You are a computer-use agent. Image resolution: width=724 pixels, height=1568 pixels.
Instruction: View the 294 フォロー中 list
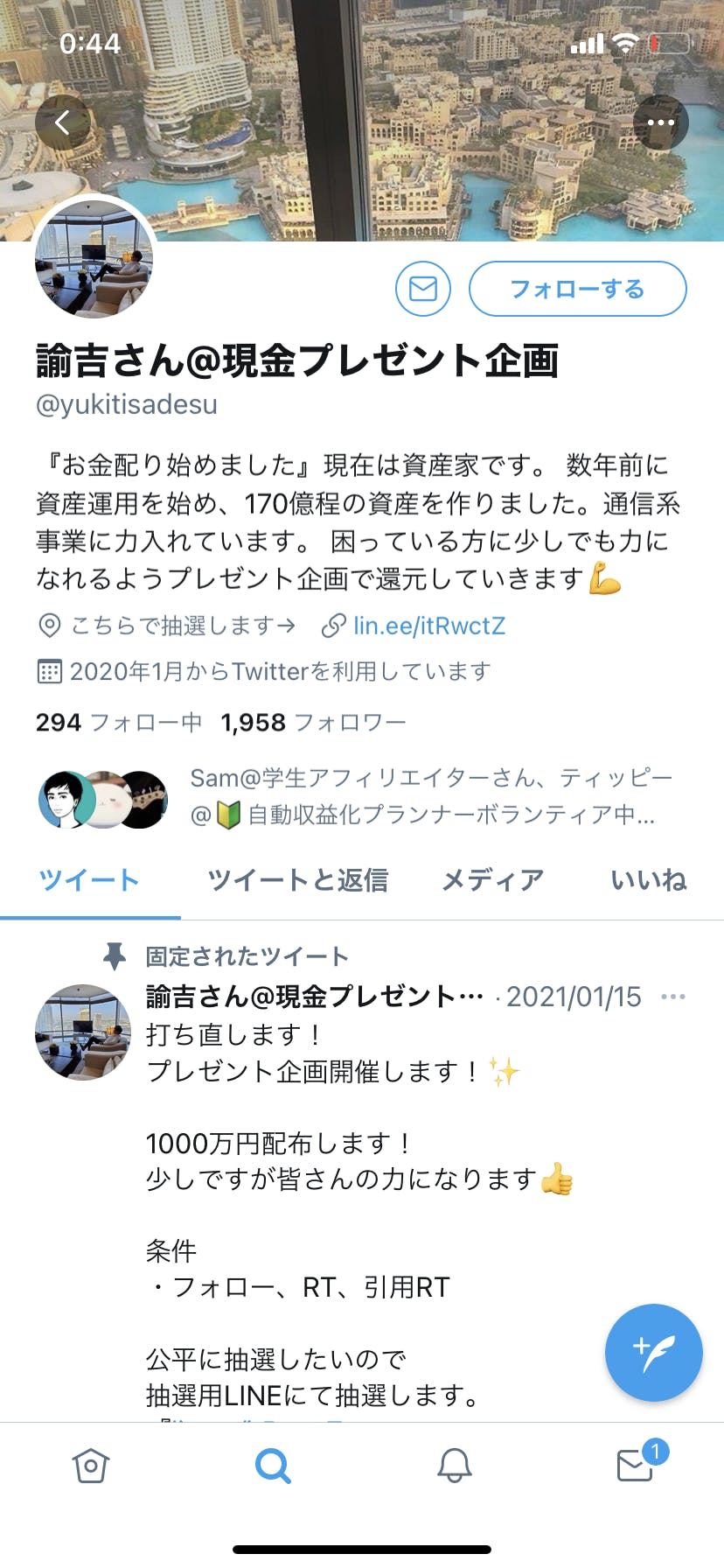(x=119, y=722)
